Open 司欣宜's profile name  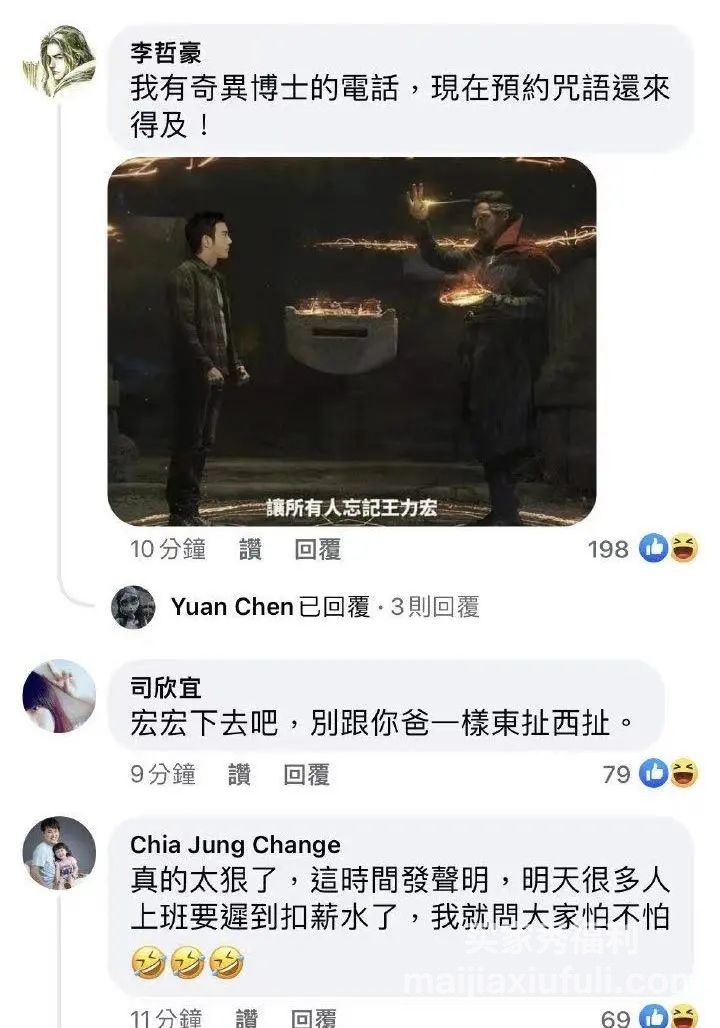pyautogui.click(x=166, y=687)
